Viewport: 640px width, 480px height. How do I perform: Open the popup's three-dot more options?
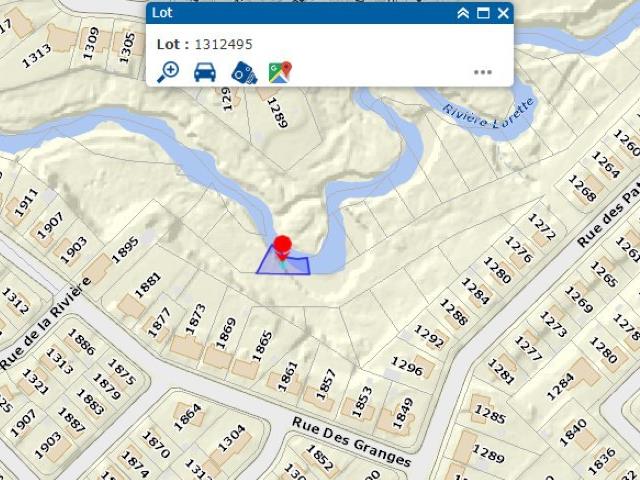coord(483,72)
